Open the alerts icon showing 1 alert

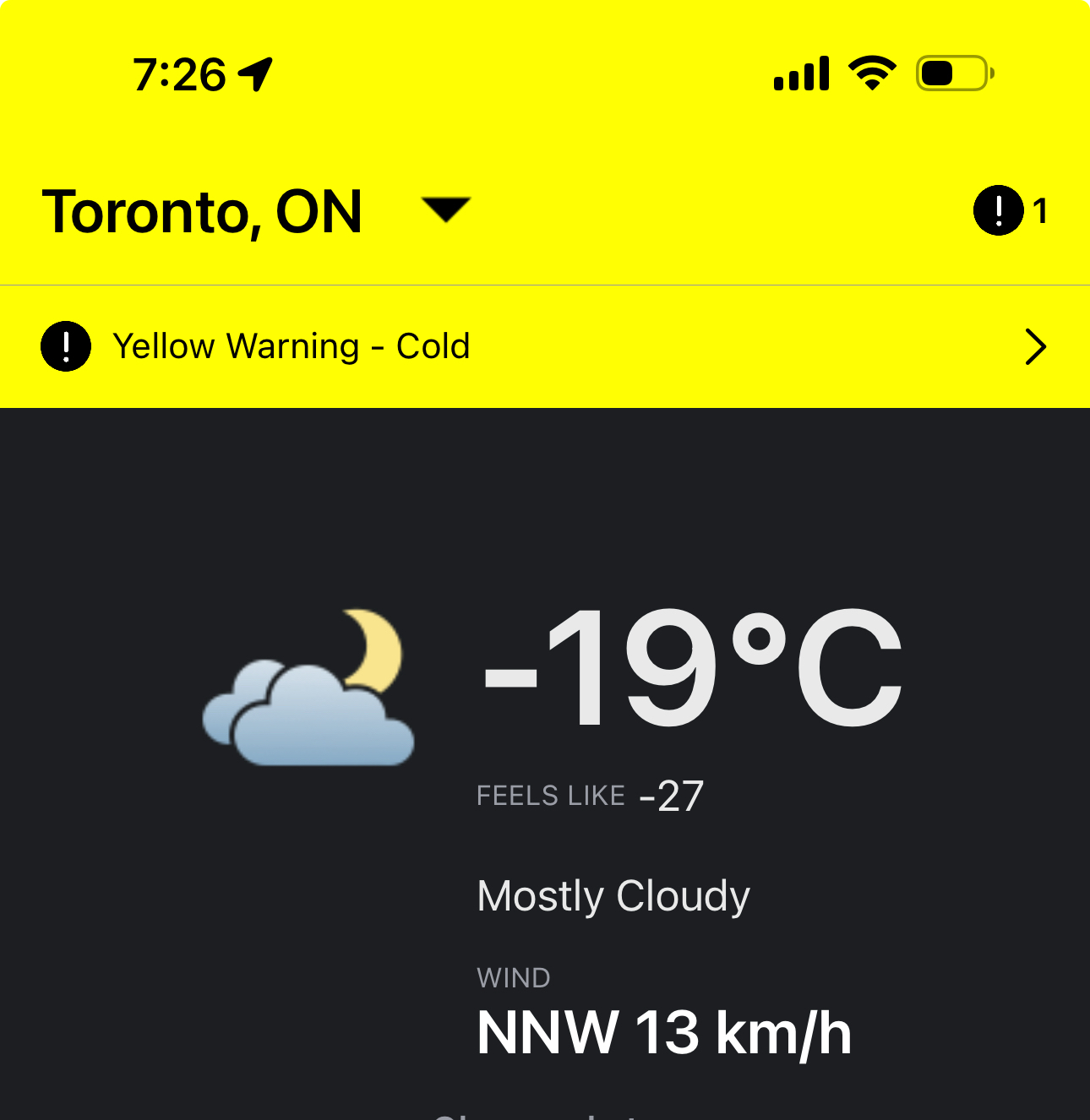[x=1009, y=210]
